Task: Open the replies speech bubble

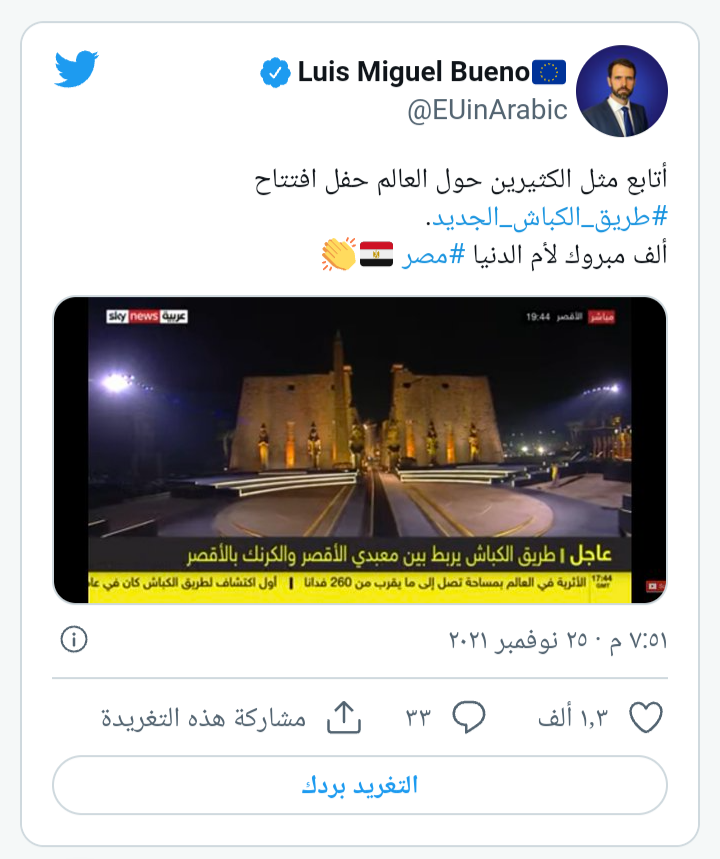Action: click(x=468, y=717)
